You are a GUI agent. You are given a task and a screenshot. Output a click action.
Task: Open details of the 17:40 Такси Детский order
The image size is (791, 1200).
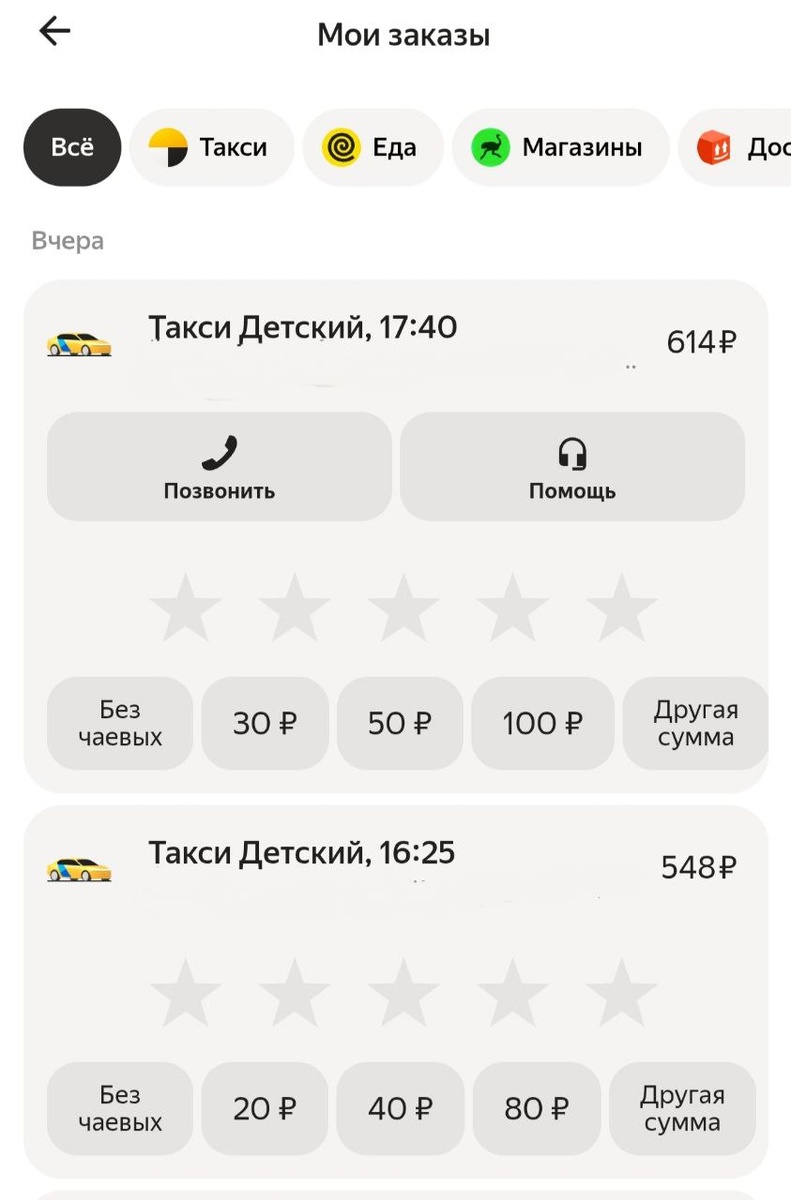coord(300,327)
